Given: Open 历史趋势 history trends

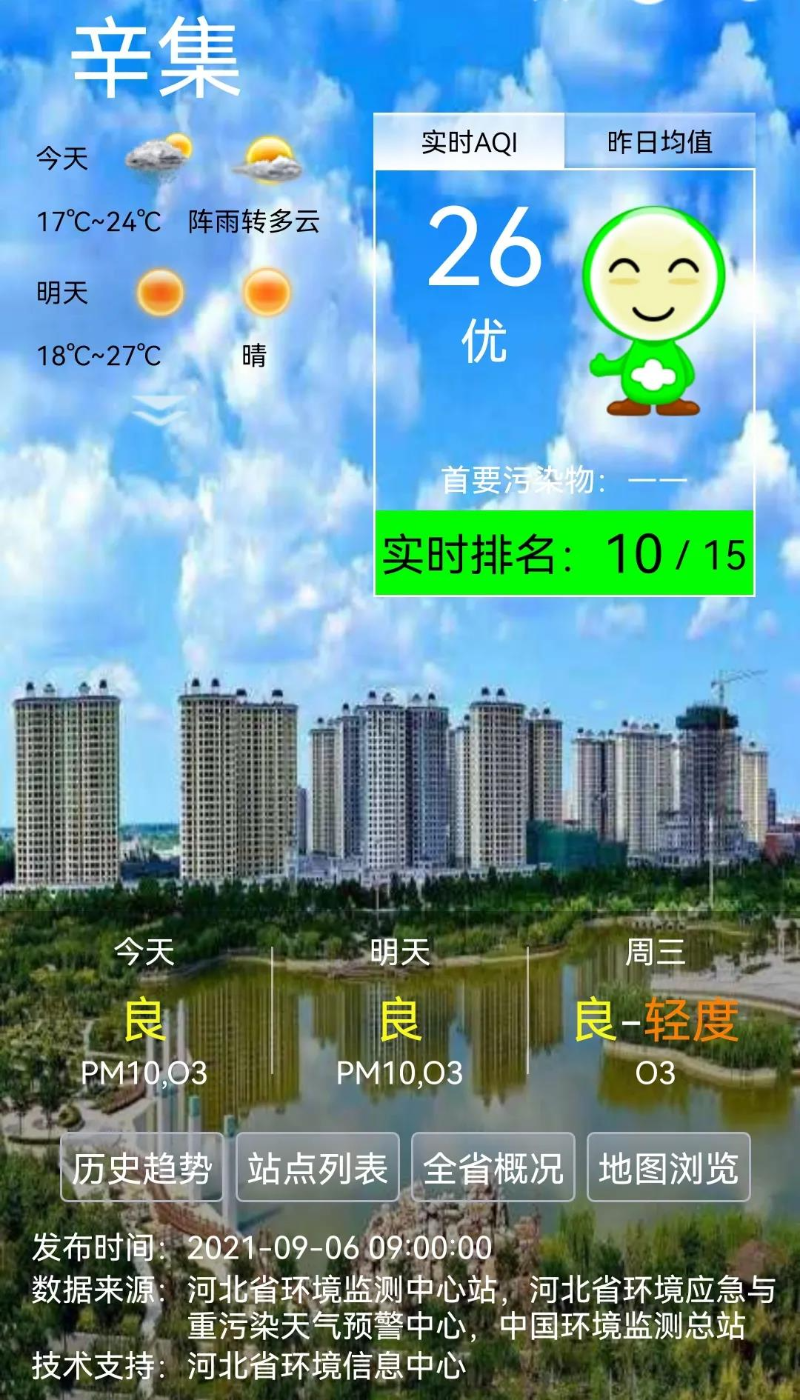Looking at the screenshot, I should coord(142,1167).
